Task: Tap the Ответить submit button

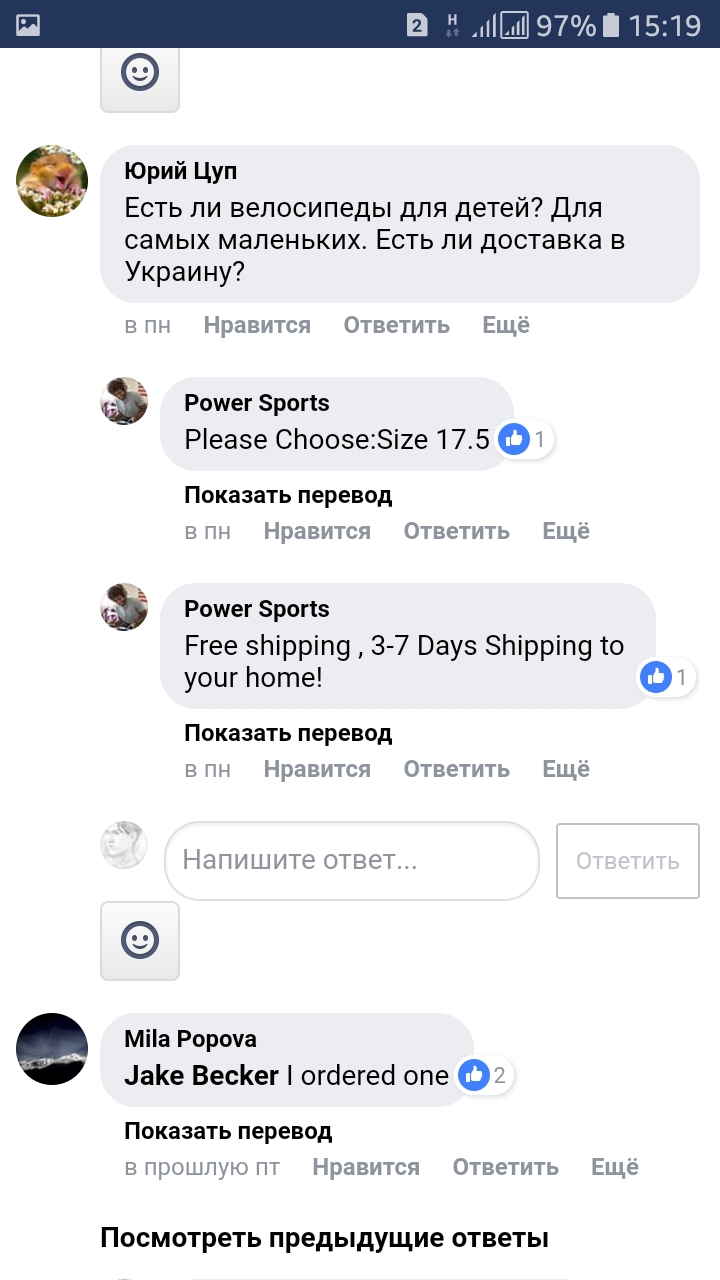Action: tap(627, 860)
